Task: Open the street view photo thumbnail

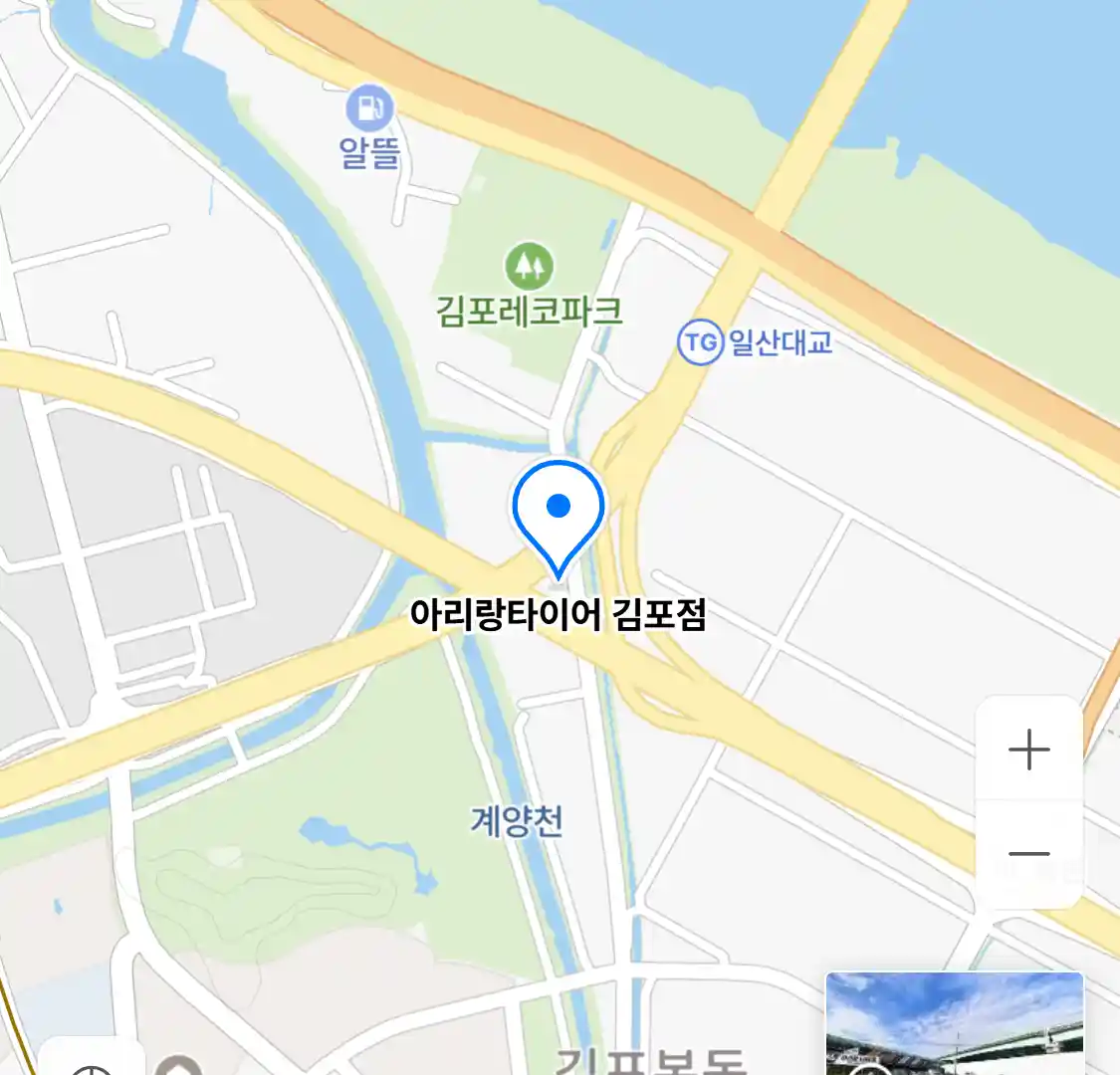Action: 954,1023
